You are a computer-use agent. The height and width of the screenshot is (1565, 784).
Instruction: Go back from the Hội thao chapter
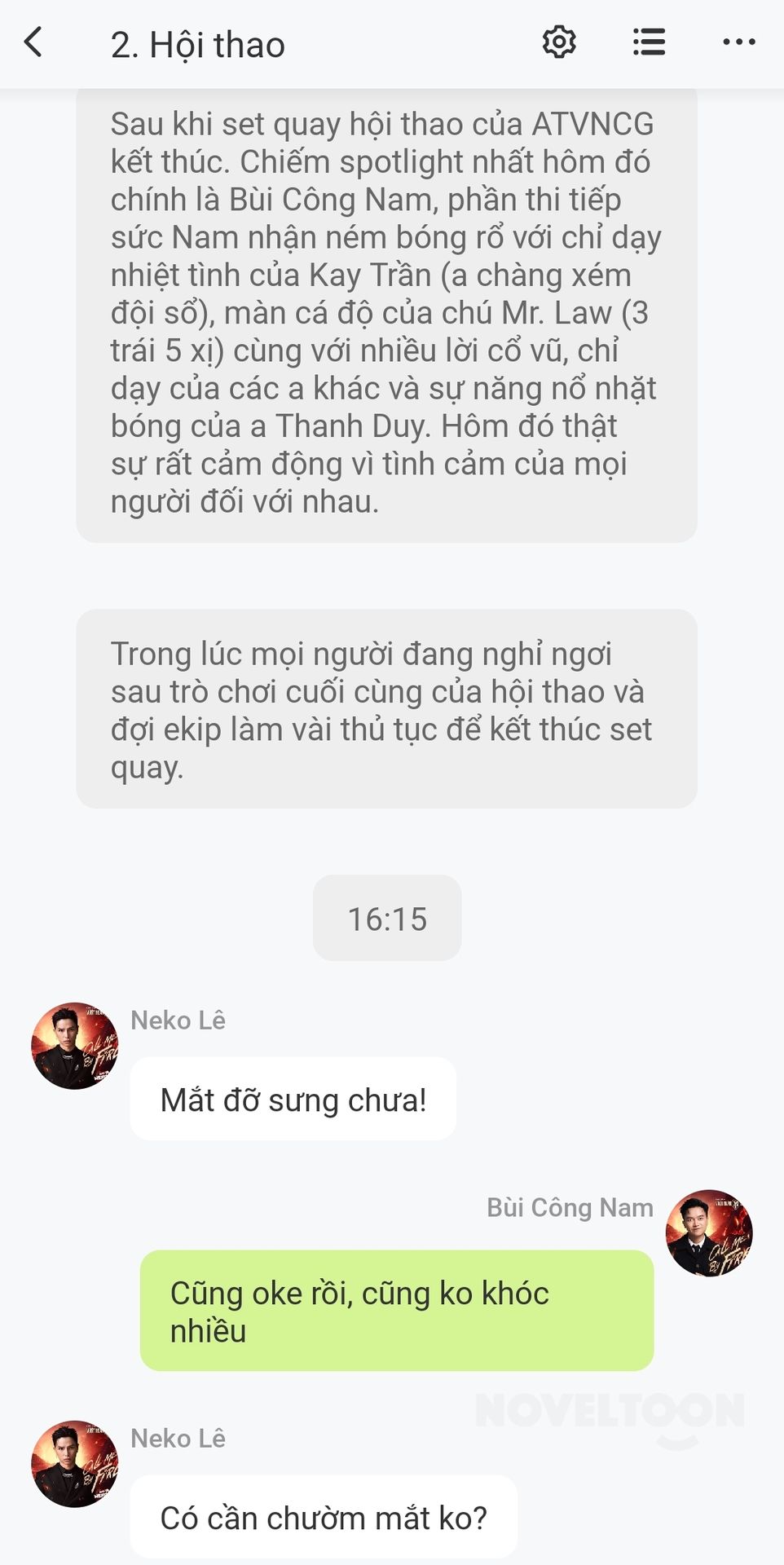click(x=33, y=42)
